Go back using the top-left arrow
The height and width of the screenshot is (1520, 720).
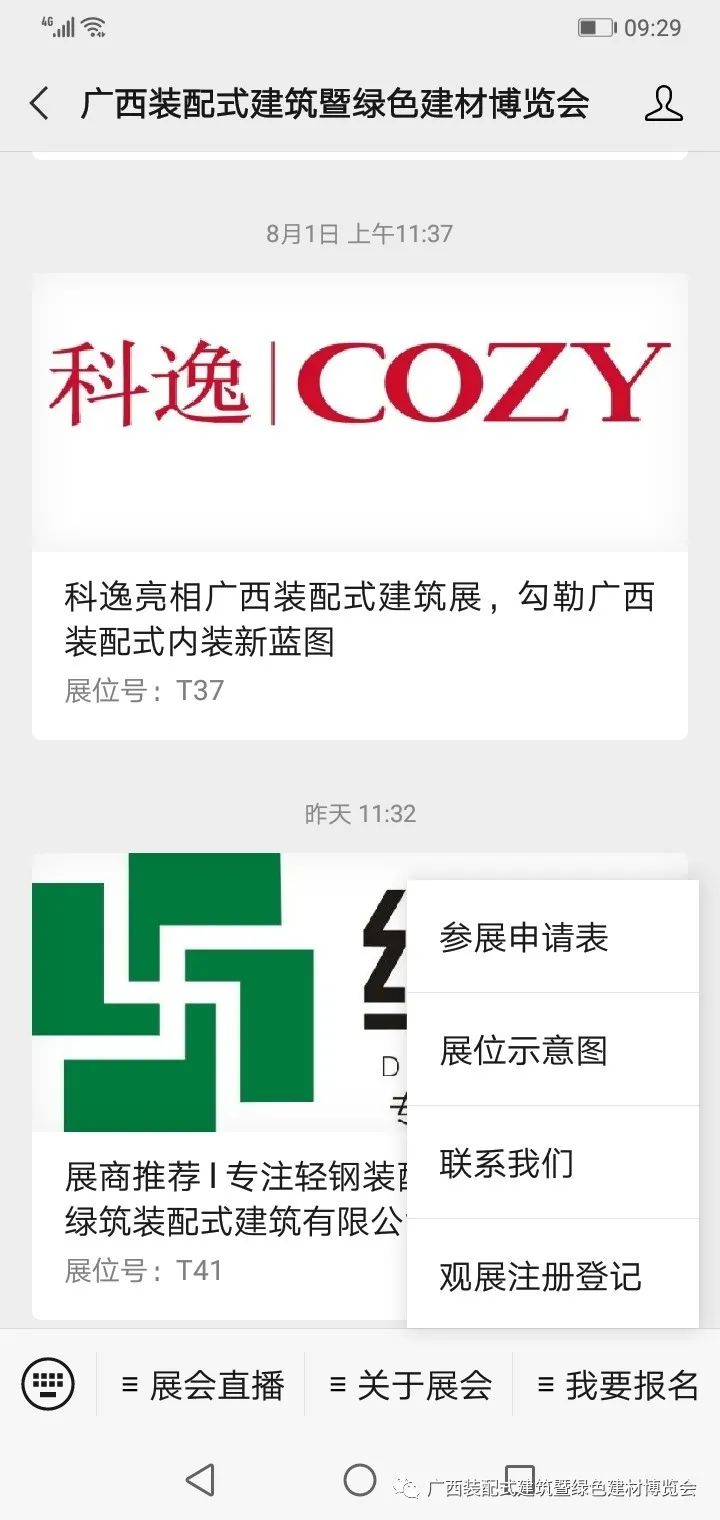click(40, 104)
